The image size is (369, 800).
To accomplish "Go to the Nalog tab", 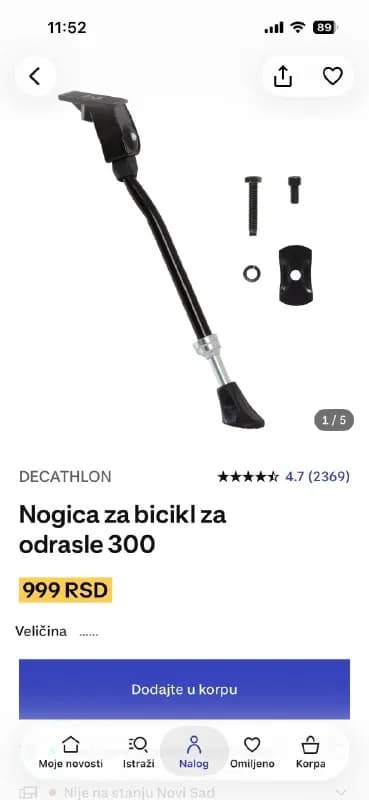I will point(194,753).
